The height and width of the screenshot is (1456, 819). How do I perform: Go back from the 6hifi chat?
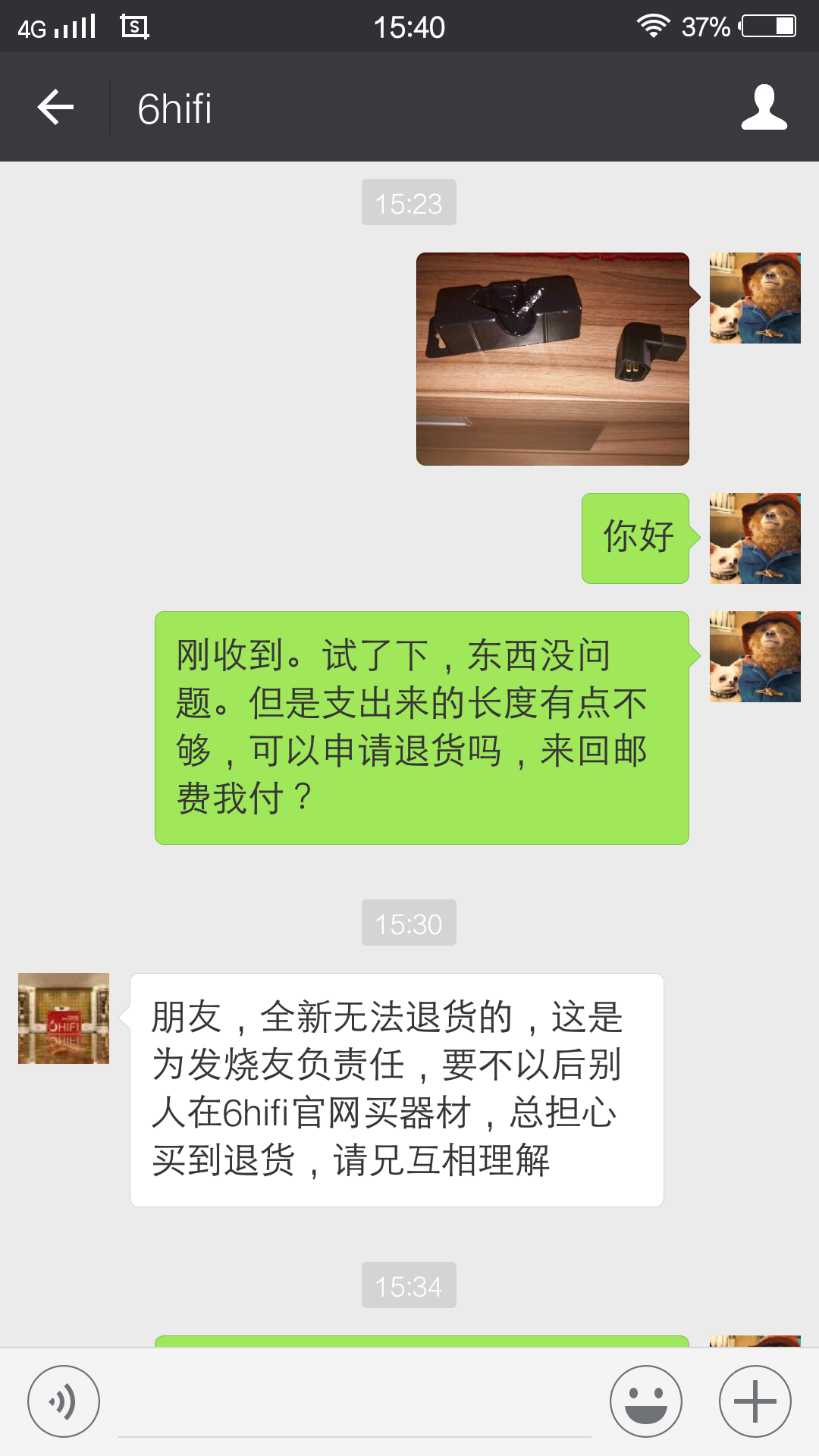pos(55,107)
